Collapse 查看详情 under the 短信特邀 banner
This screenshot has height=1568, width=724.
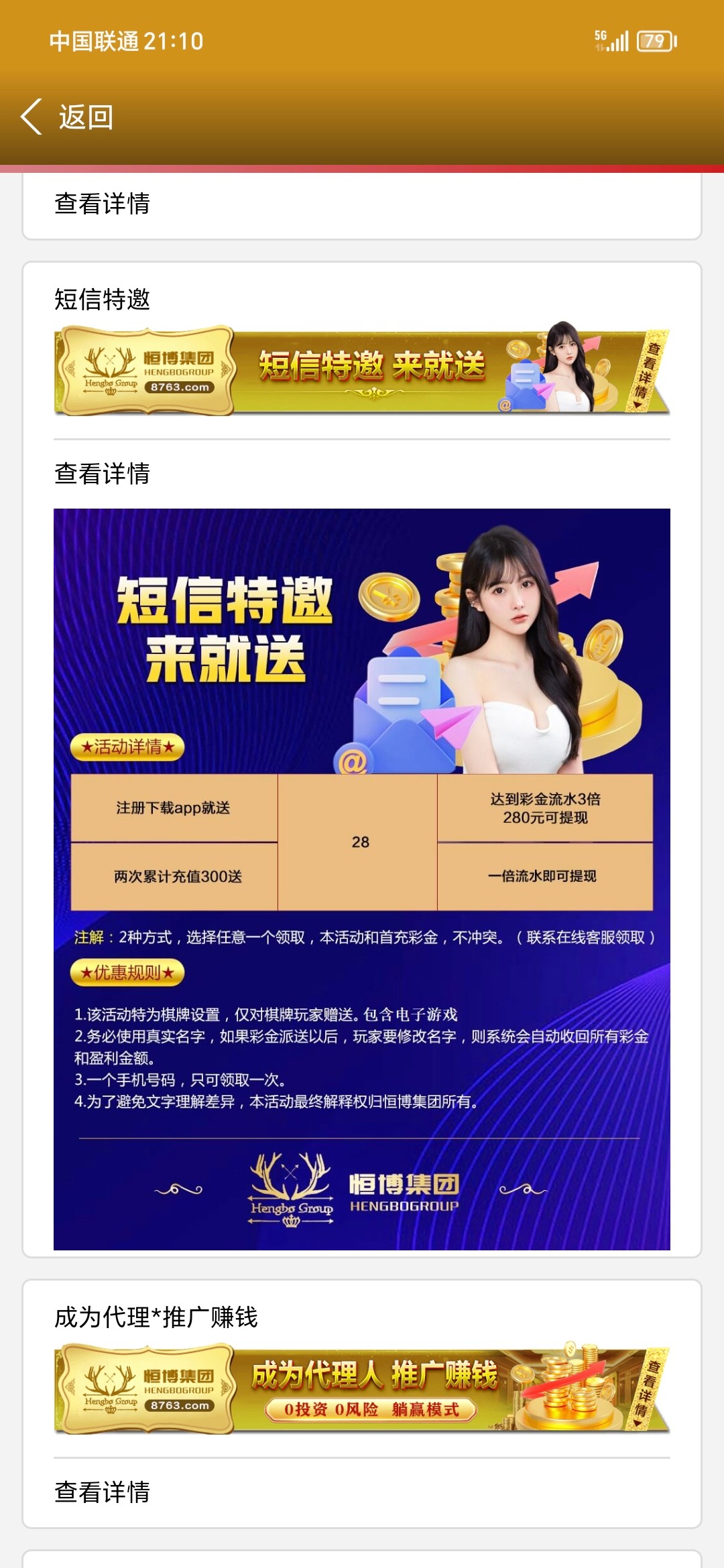tap(103, 474)
